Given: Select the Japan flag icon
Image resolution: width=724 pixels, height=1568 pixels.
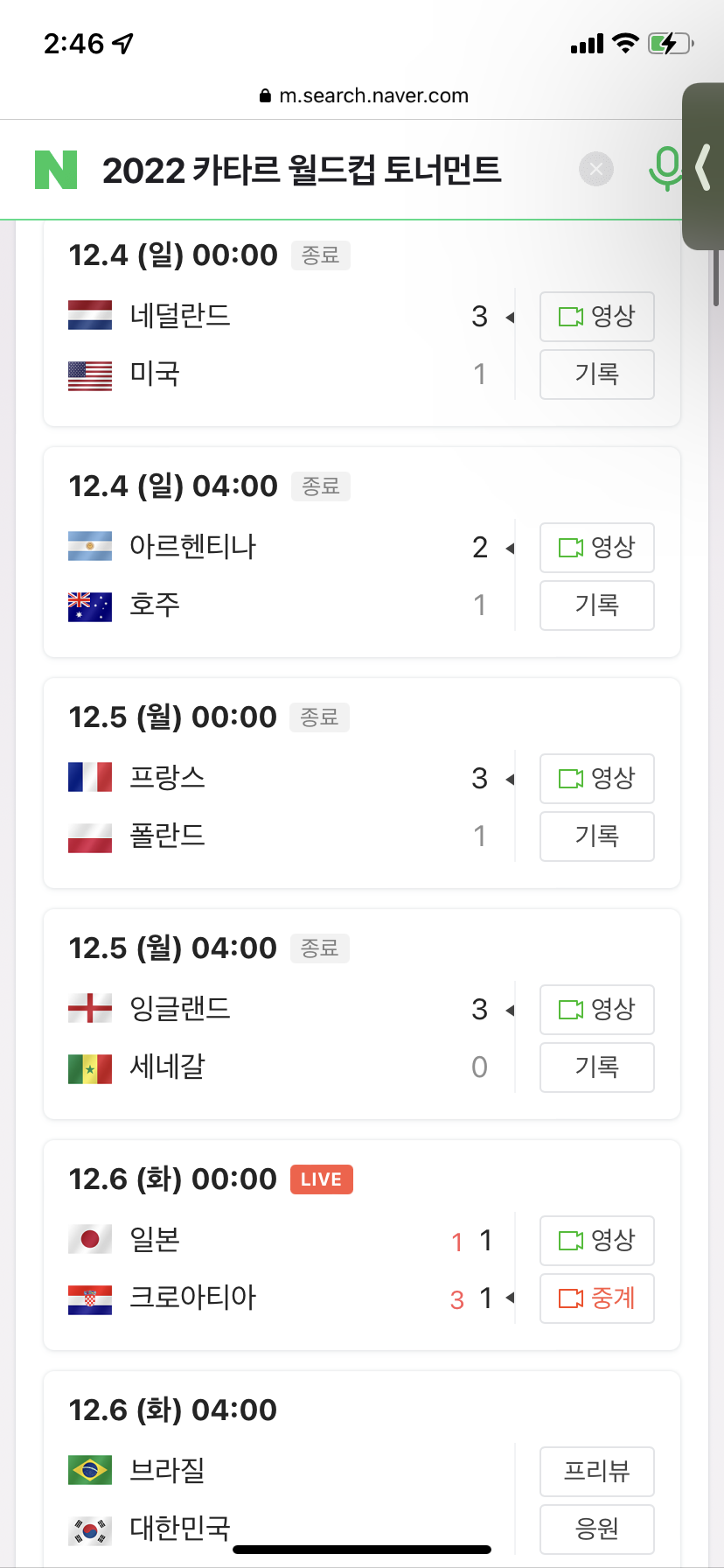Looking at the screenshot, I should [89, 1239].
